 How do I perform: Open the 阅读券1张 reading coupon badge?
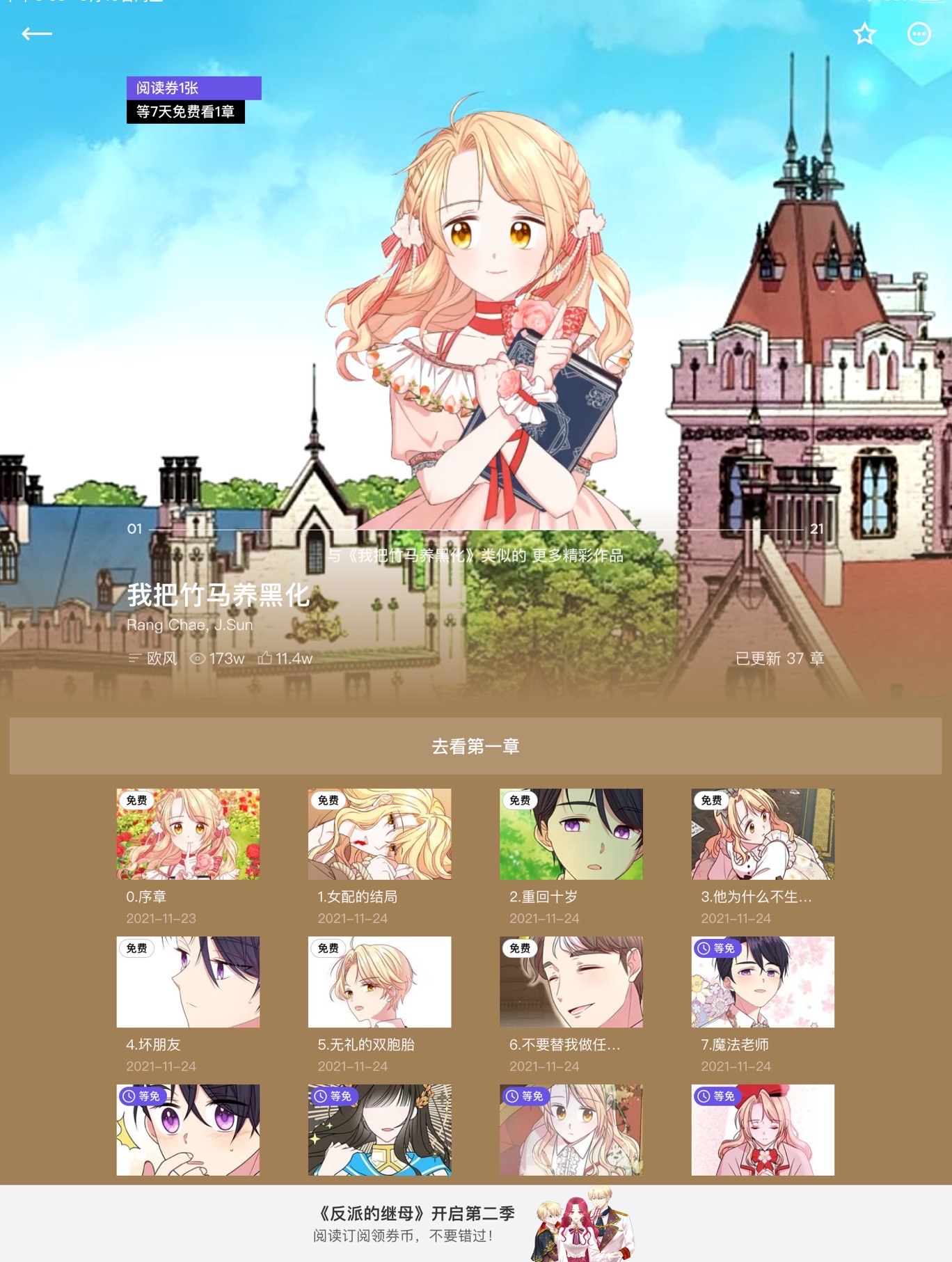click(193, 88)
